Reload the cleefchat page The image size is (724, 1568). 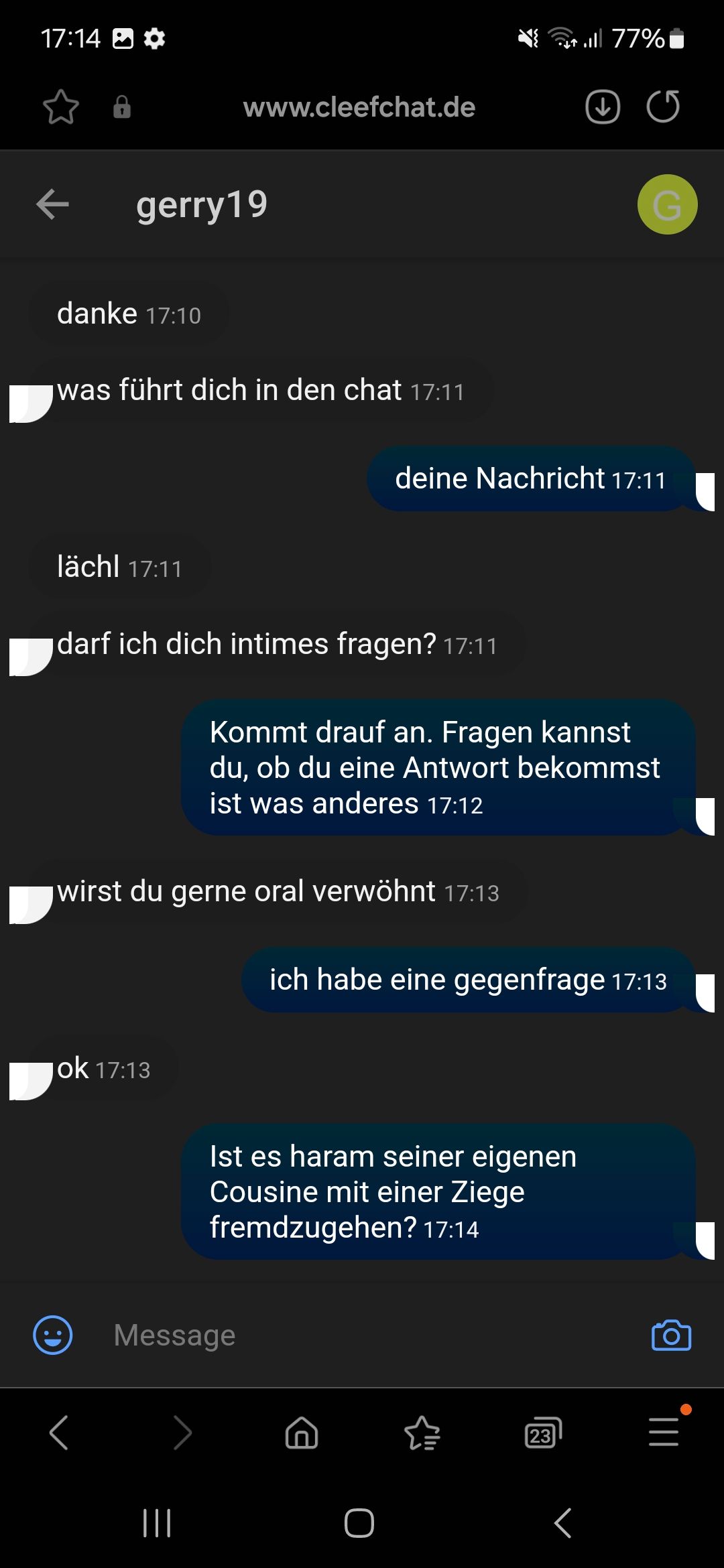click(x=663, y=107)
